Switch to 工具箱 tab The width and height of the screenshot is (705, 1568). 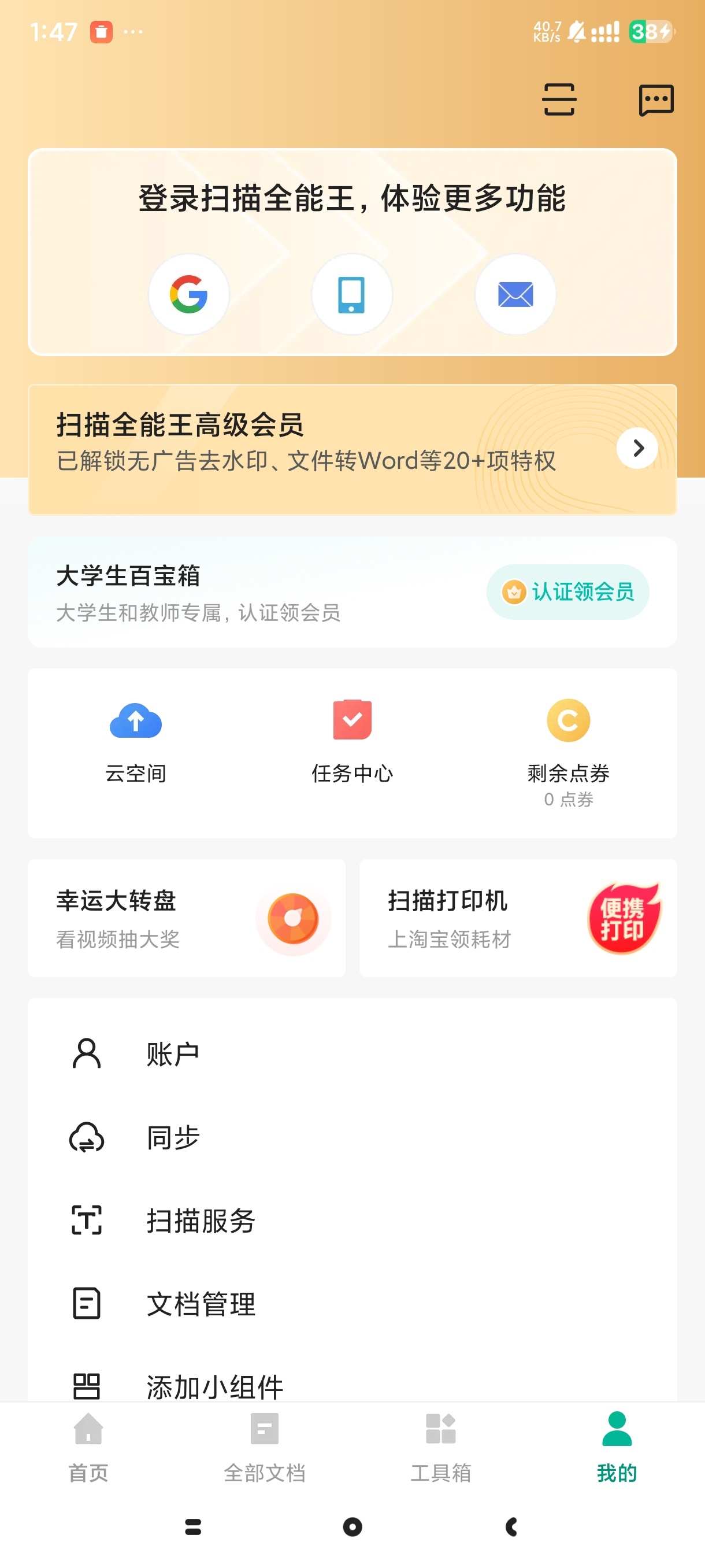click(x=440, y=1448)
